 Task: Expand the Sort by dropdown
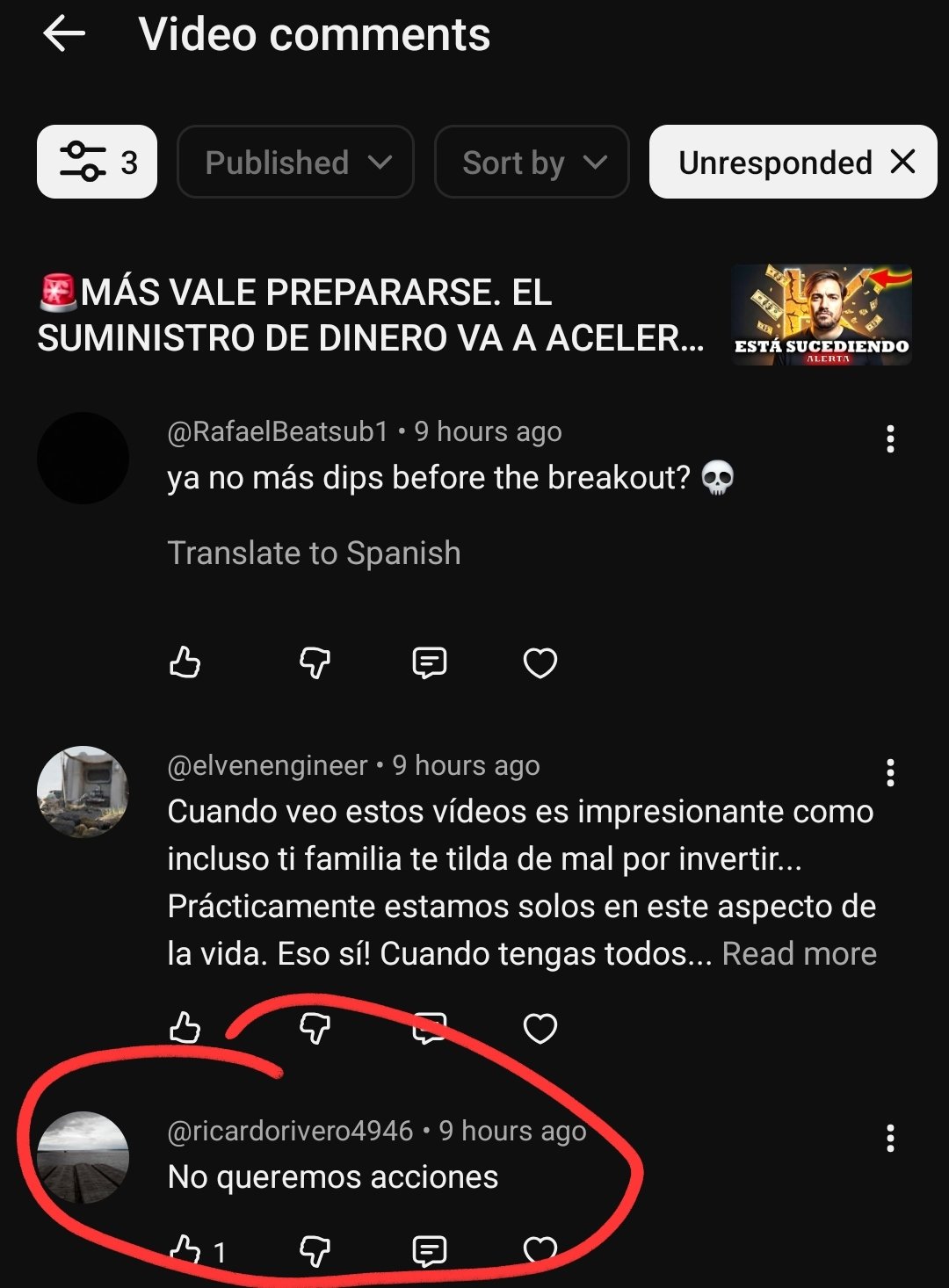point(532,162)
